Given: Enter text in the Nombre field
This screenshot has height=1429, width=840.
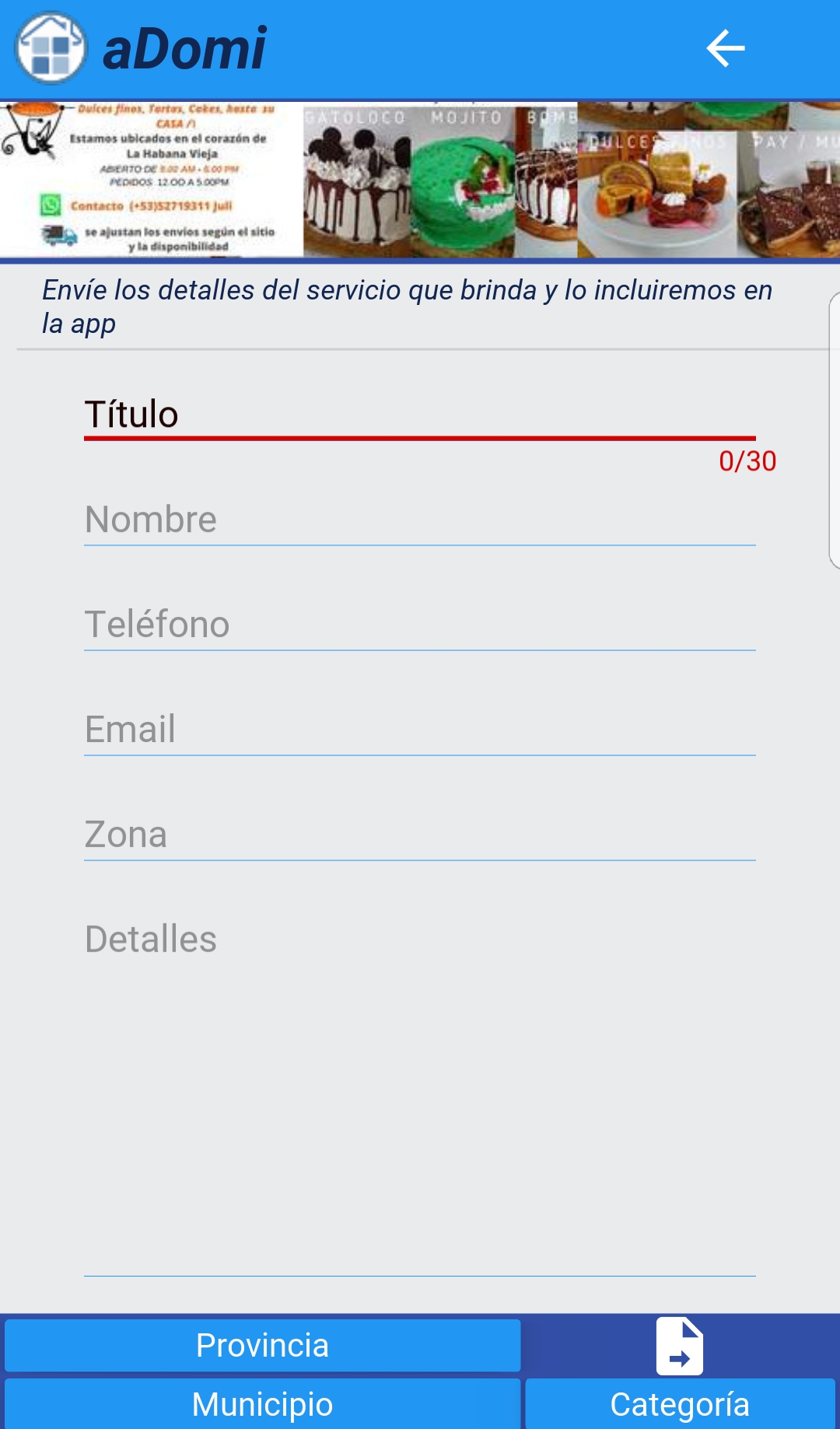Looking at the screenshot, I should click(420, 520).
